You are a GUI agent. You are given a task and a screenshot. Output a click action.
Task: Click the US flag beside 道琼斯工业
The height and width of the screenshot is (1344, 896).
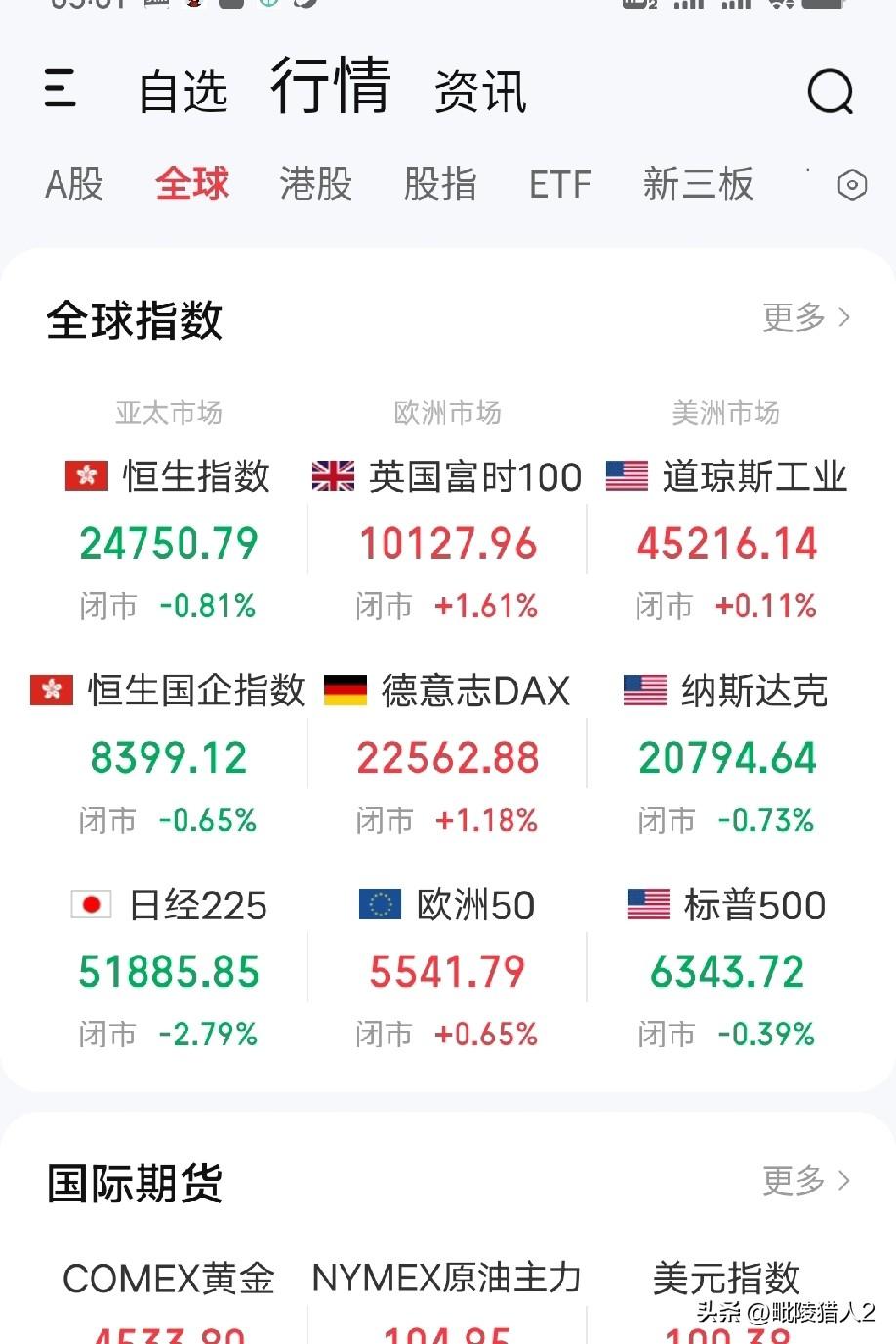point(630,477)
